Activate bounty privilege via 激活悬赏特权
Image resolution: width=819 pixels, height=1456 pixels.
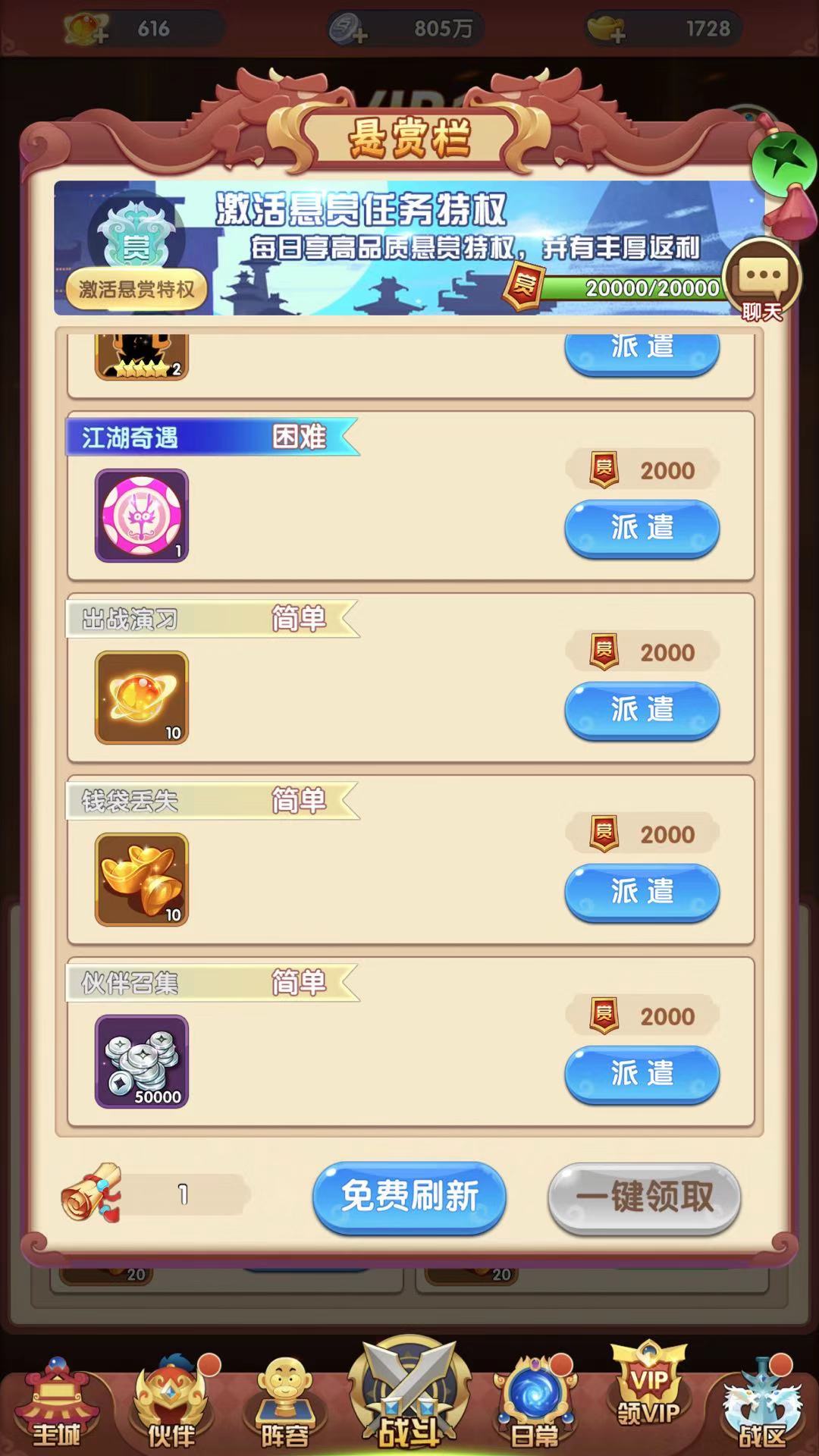pyautogui.click(x=136, y=289)
